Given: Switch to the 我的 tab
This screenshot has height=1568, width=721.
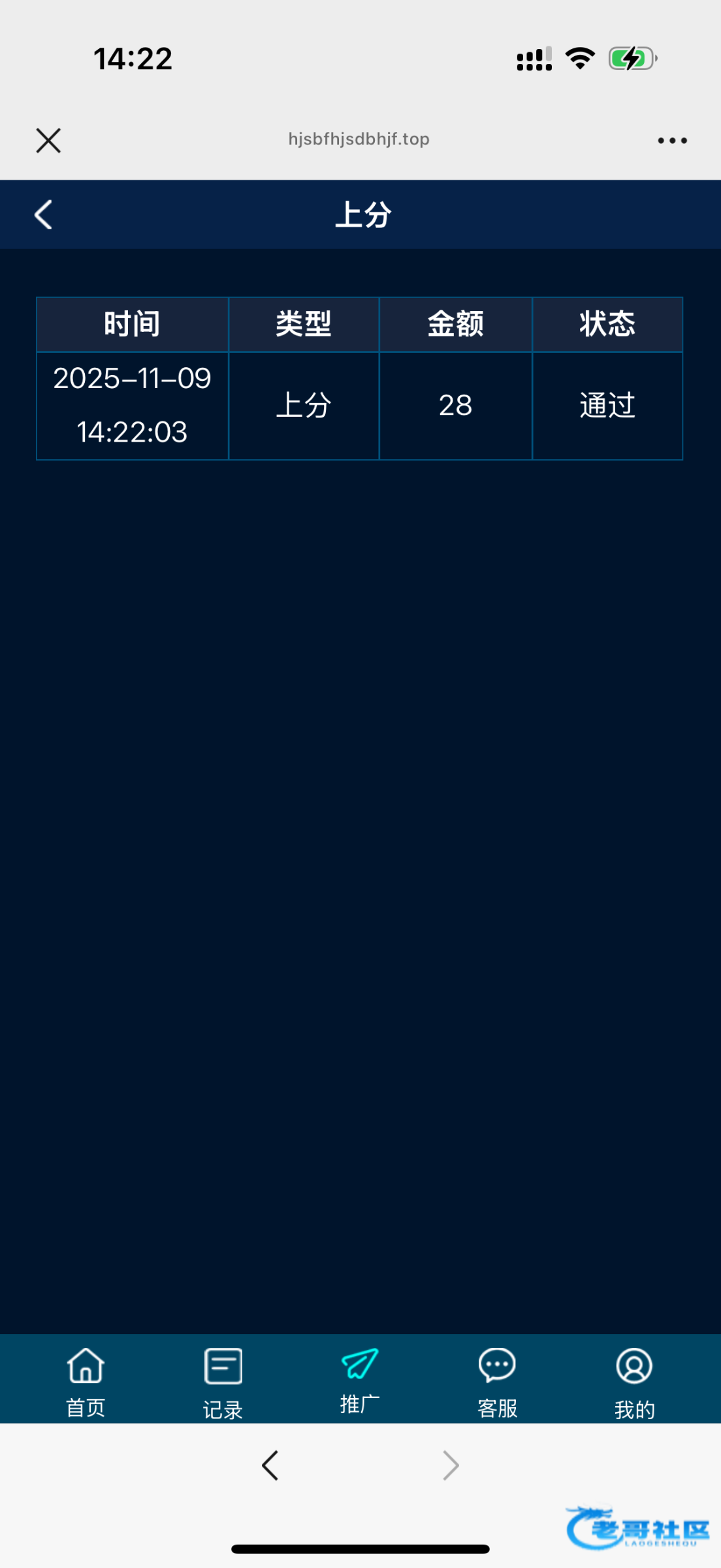Looking at the screenshot, I should pyautogui.click(x=634, y=1379).
